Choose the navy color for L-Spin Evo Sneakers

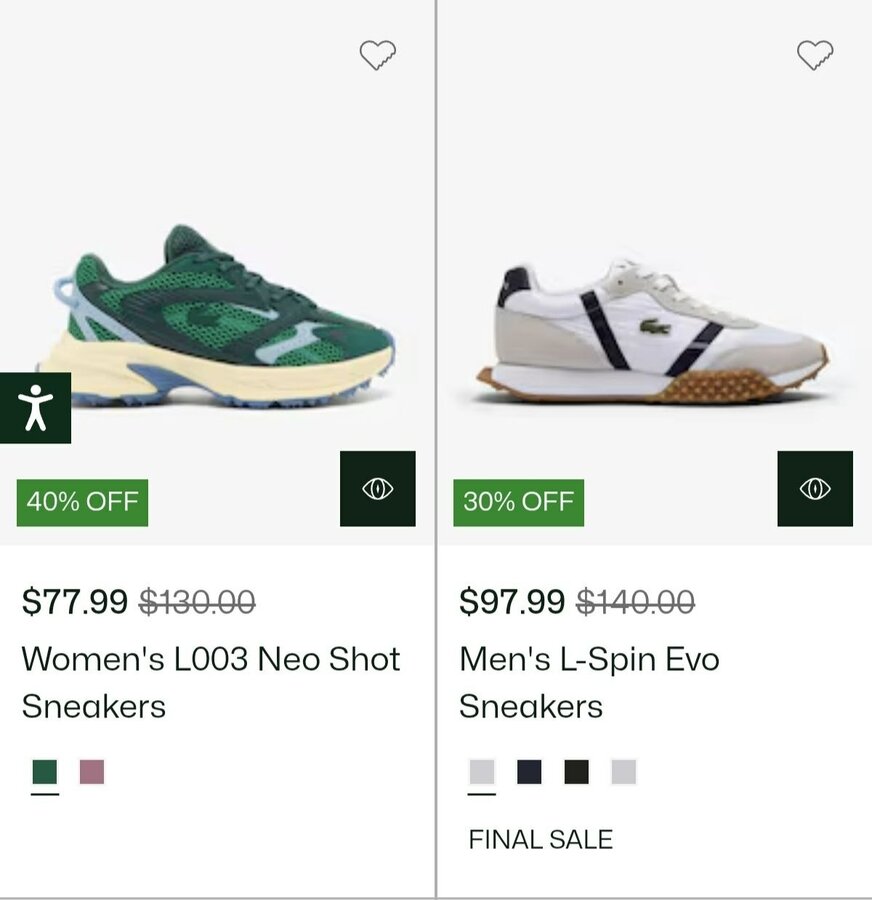click(529, 771)
